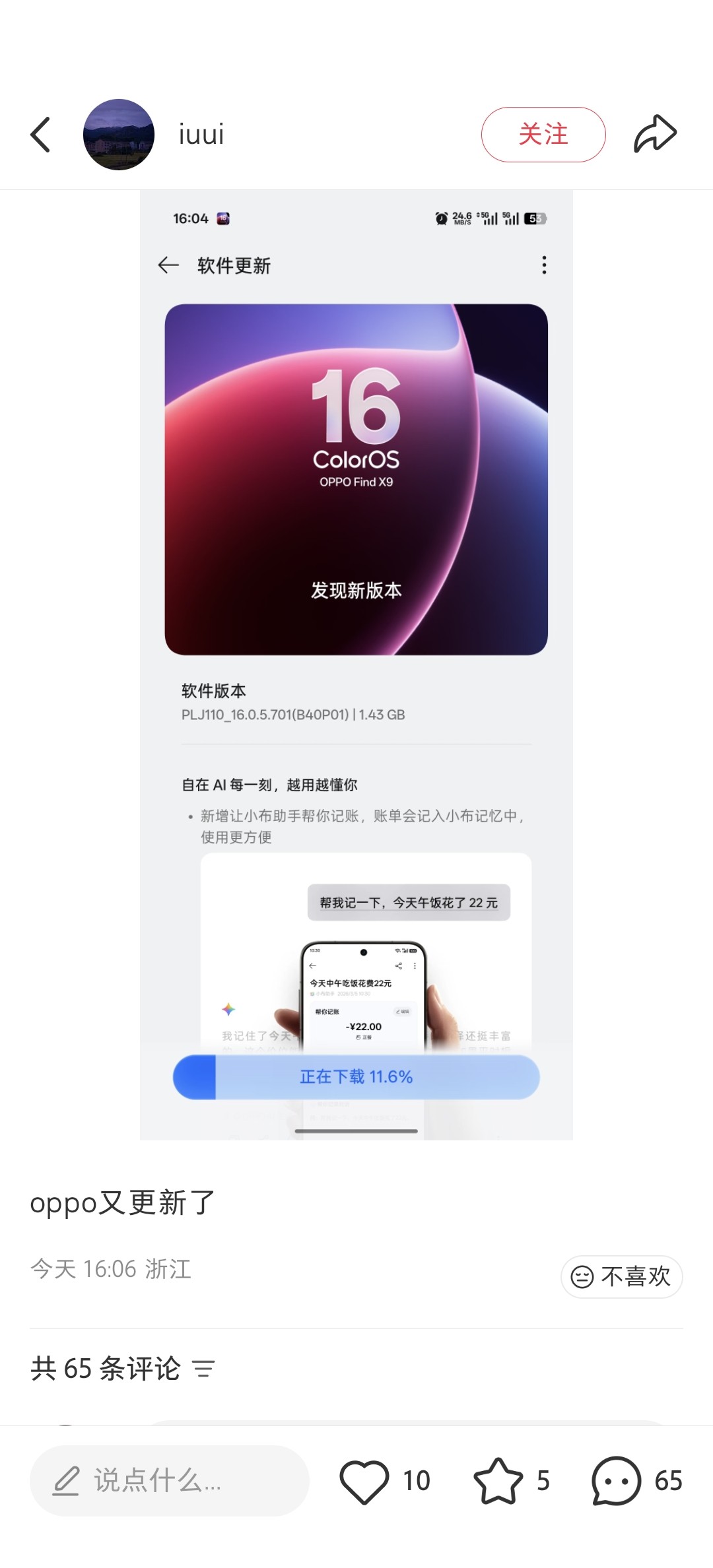
Task: Open the comment sort filter
Action: [x=203, y=1369]
